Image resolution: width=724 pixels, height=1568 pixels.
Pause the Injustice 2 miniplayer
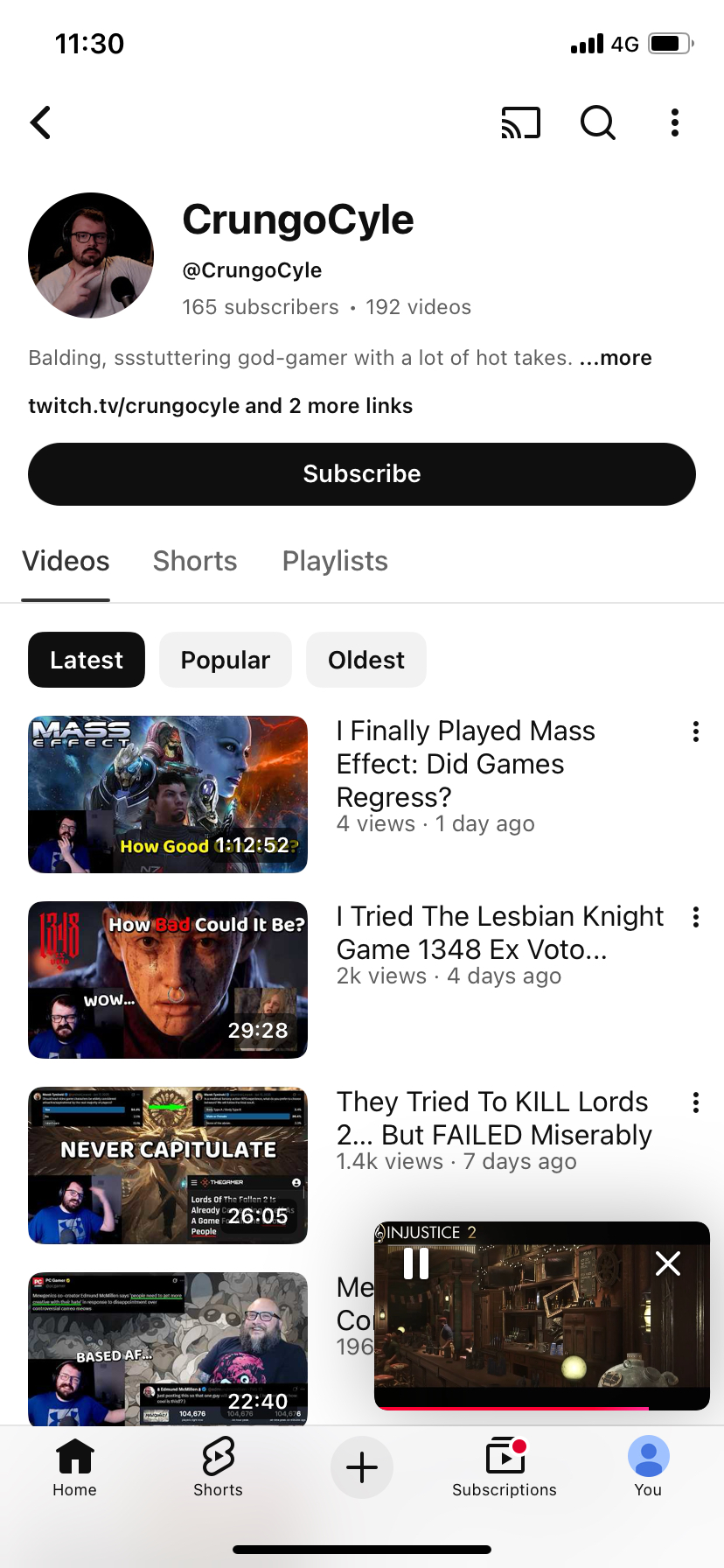(x=416, y=1263)
